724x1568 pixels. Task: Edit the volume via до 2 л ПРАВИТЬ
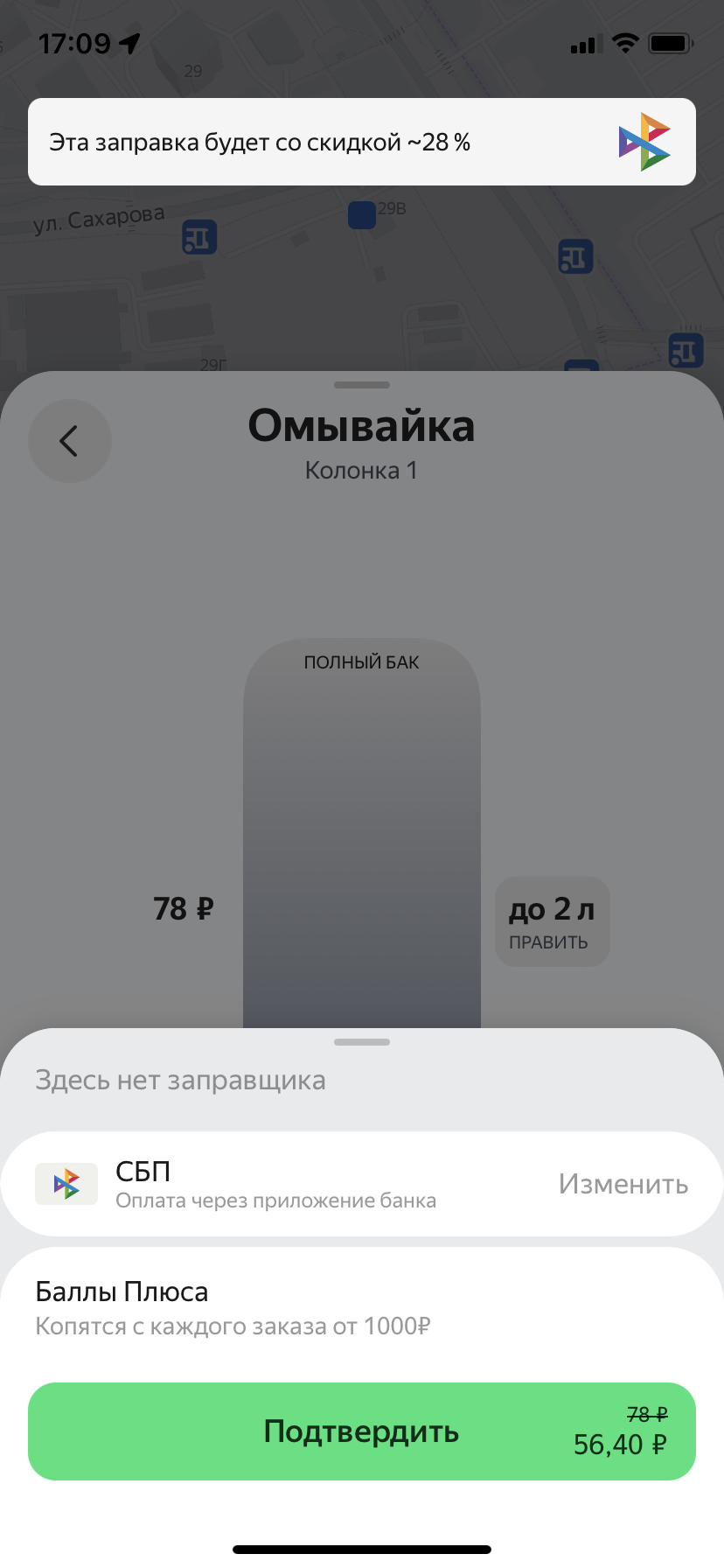click(552, 922)
